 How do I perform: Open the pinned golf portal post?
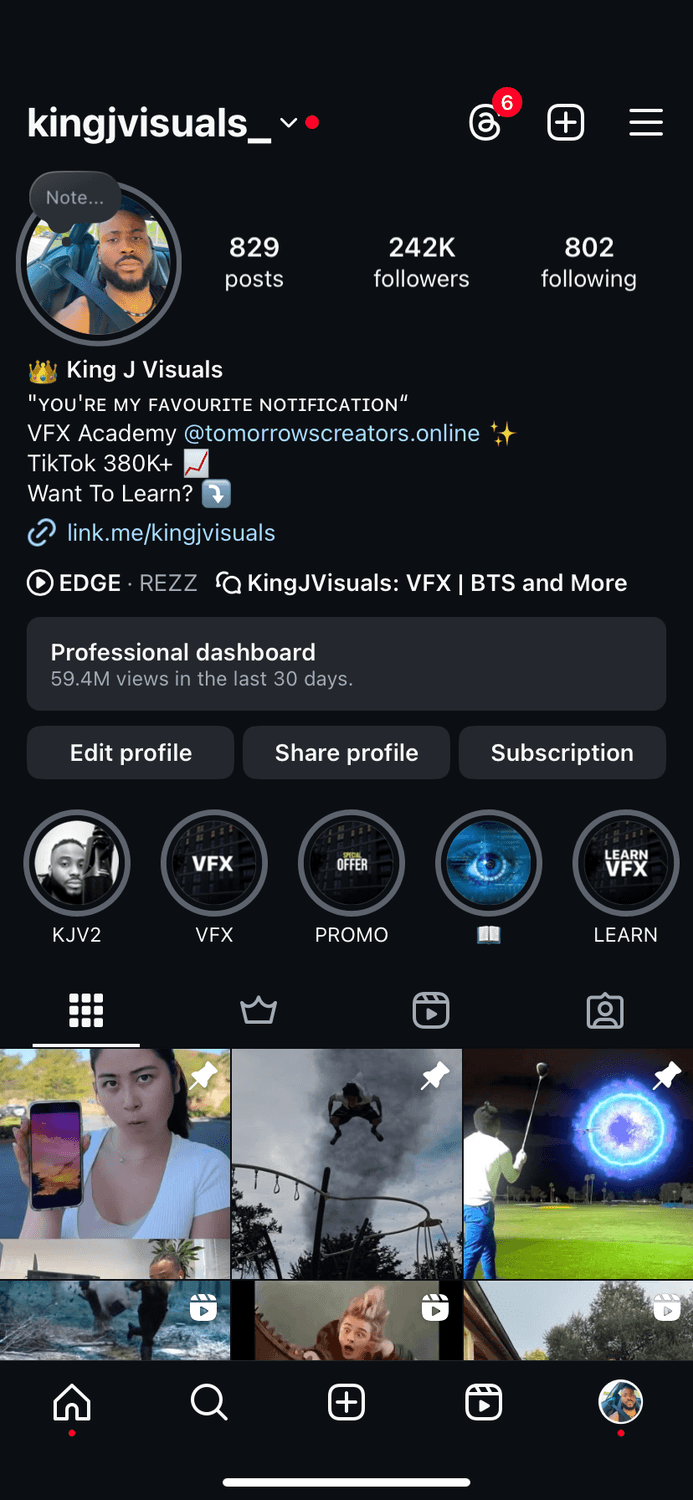coord(578,1163)
